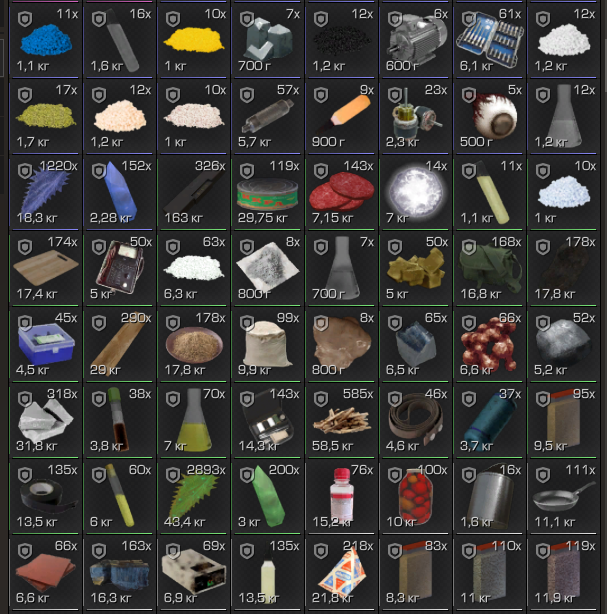The width and height of the screenshot is (607, 614).
Task: Choose the sliced sausage stack 143x
Action: (341, 188)
